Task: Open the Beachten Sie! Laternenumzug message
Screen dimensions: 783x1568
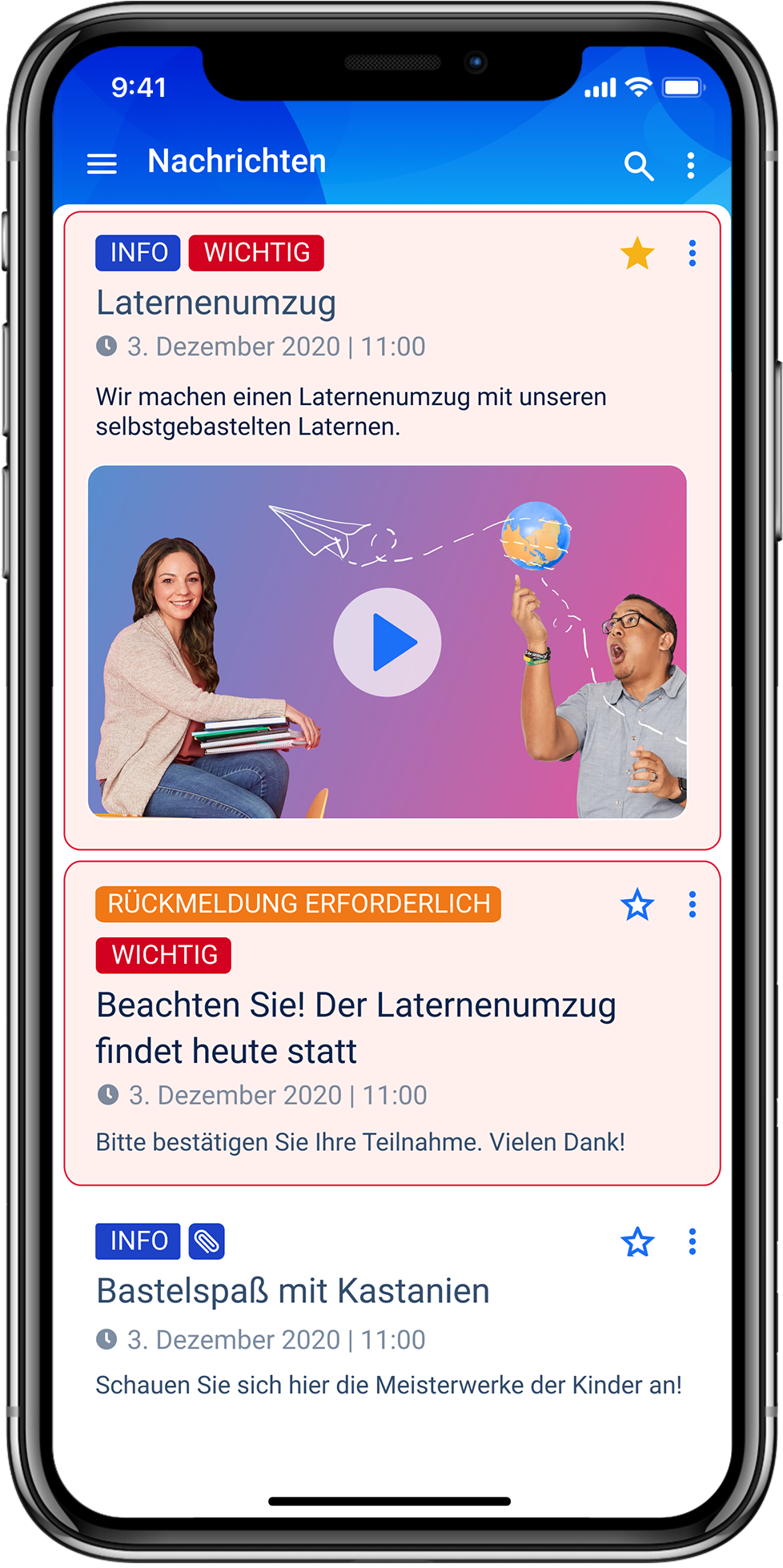Action: pyautogui.click(x=356, y=1028)
